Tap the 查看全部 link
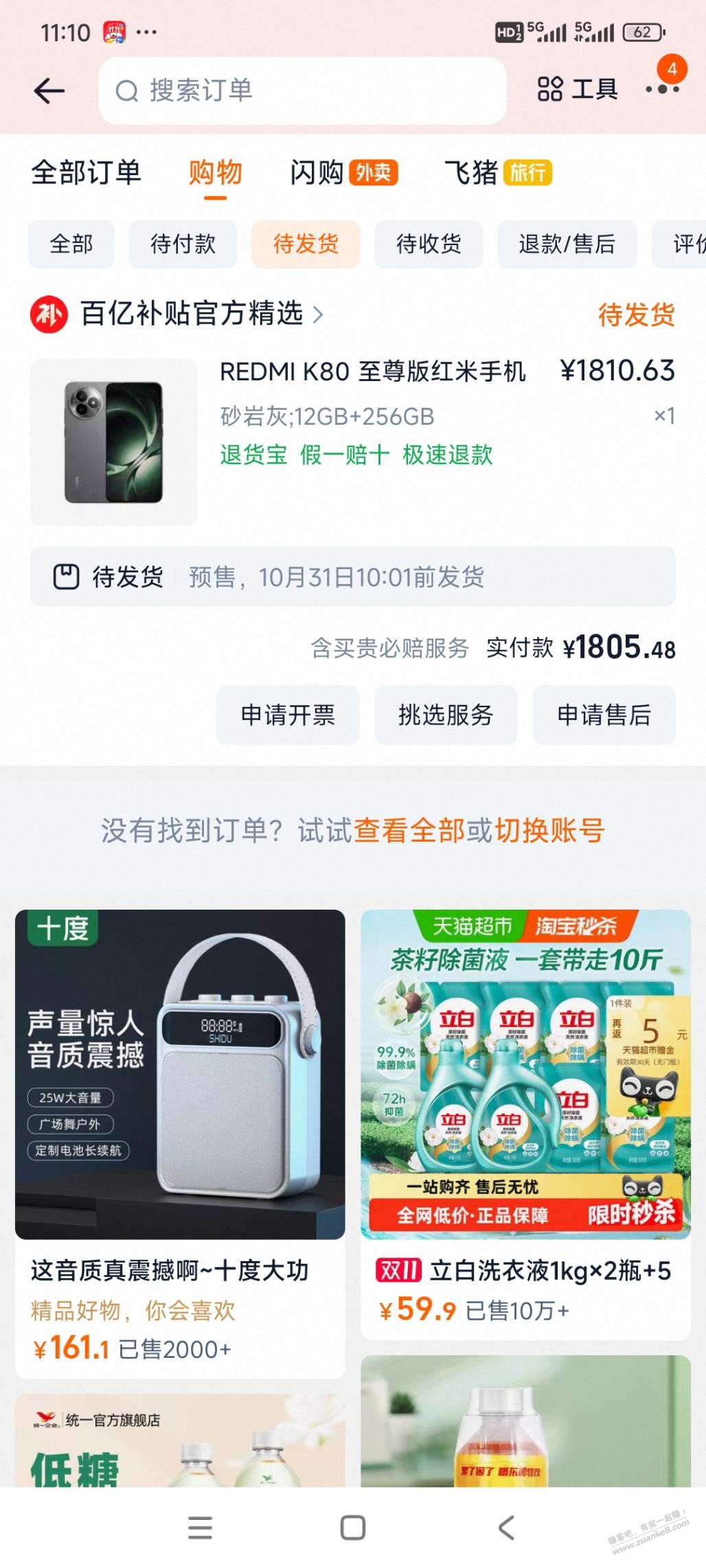The width and height of the screenshot is (706, 1568). (409, 831)
